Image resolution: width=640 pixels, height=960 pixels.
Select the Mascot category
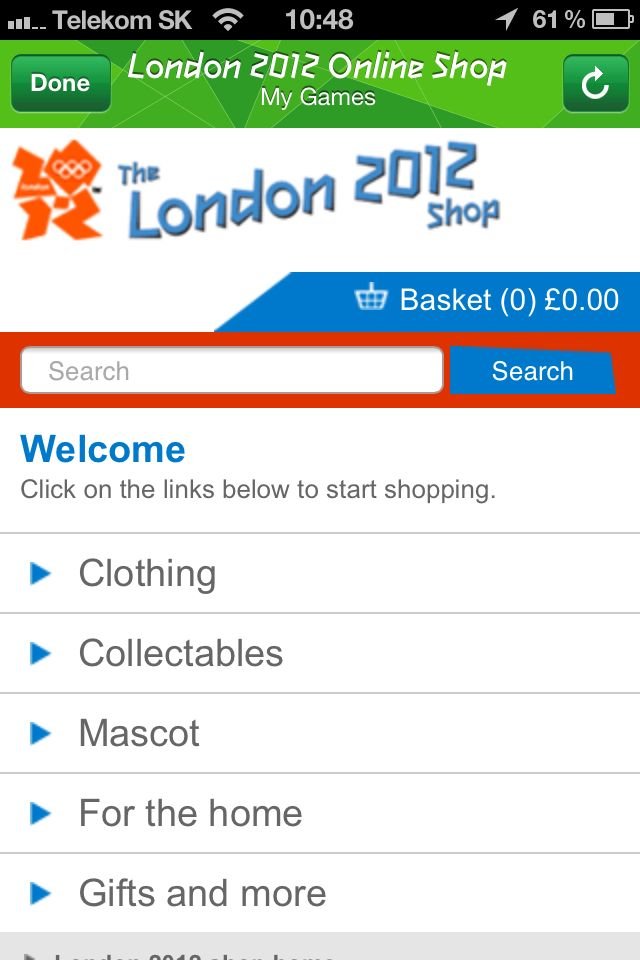(x=139, y=733)
